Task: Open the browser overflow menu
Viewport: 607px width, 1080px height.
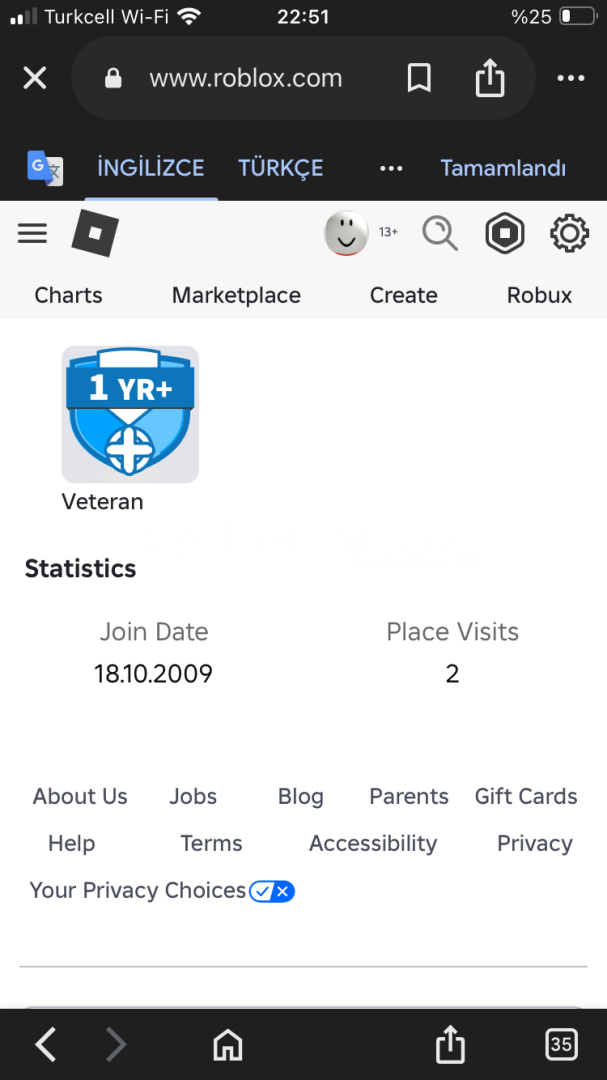Action: [570, 78]
